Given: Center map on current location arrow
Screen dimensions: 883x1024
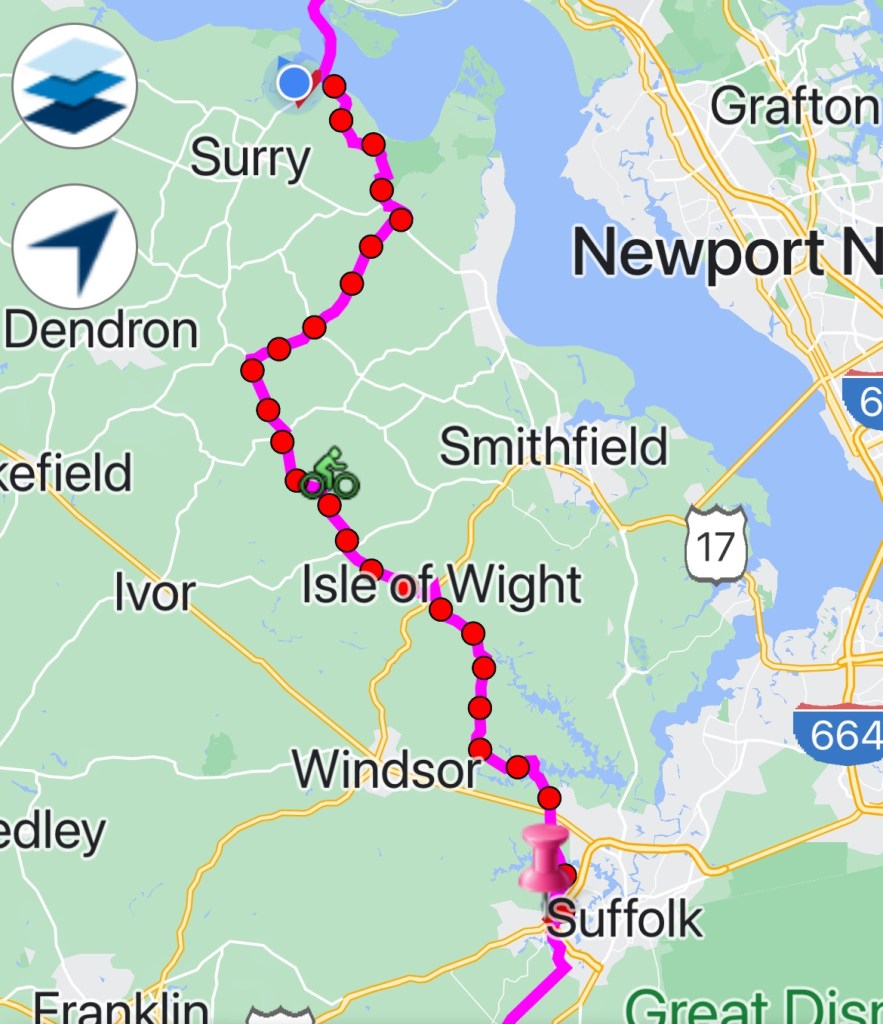Looking at the screenshot, I should pos(74,246).
